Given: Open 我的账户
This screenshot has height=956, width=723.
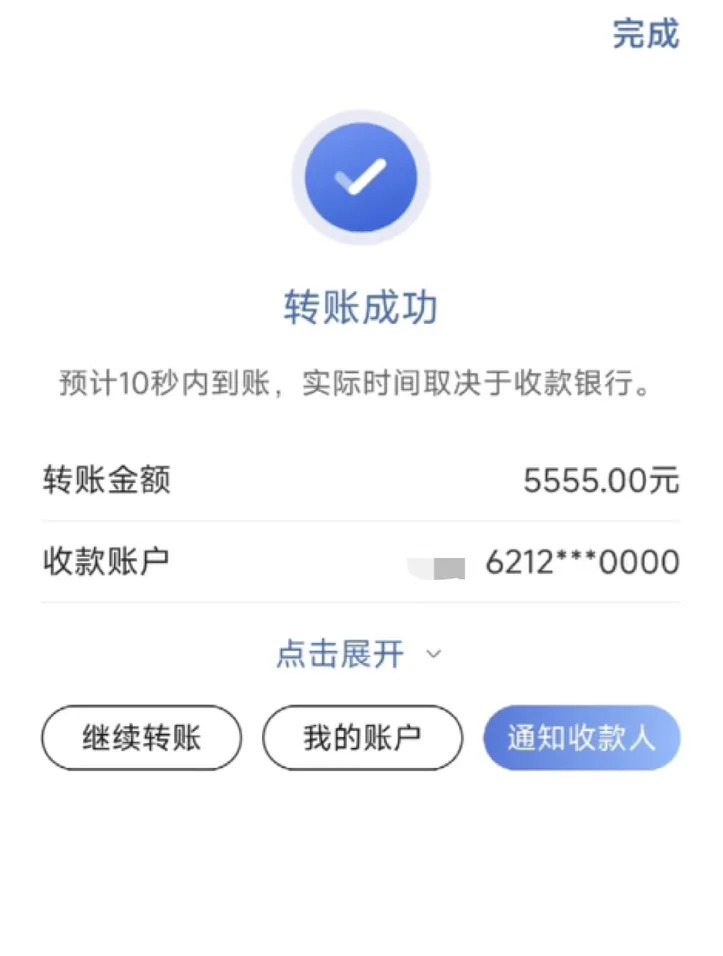Looking at the screenshot, I should (x=362, y=738).
